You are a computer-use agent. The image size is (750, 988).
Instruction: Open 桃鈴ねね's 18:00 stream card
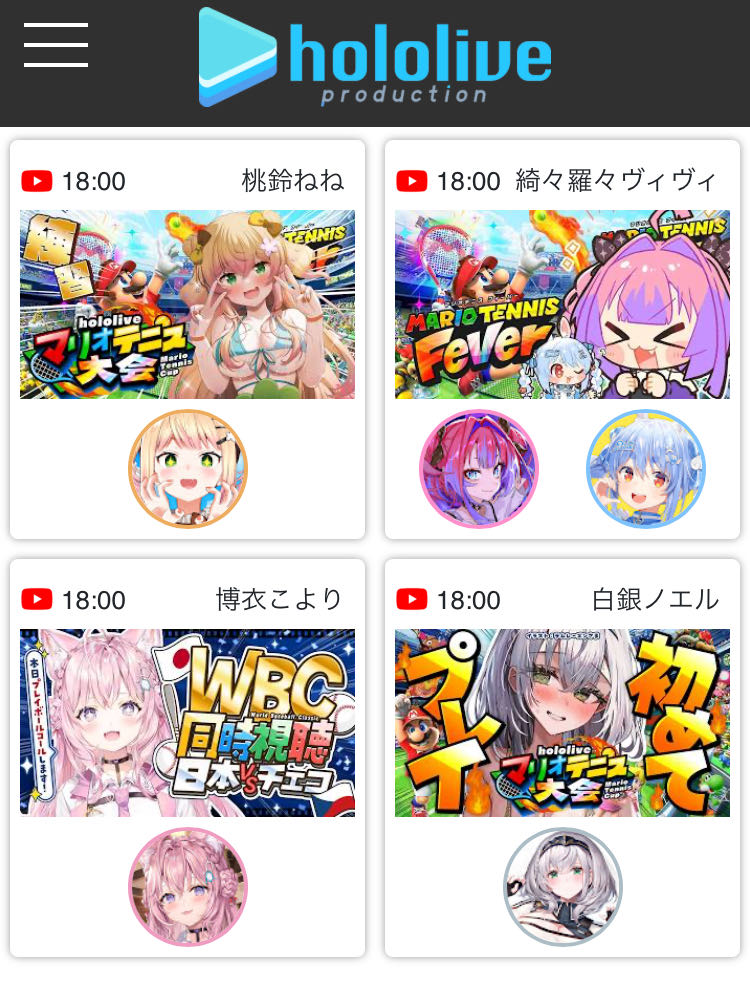point(187,304)
